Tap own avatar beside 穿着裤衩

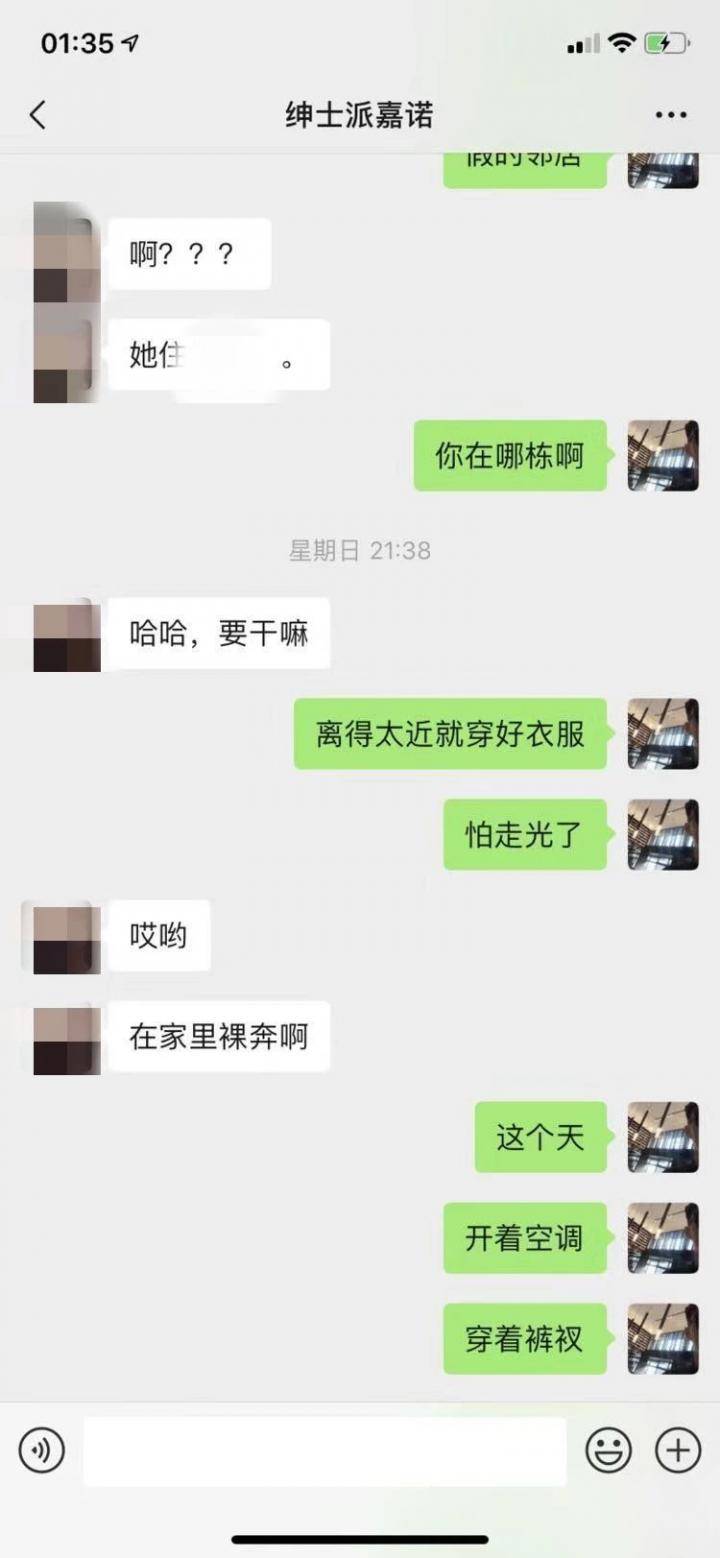coord(662,1338)
